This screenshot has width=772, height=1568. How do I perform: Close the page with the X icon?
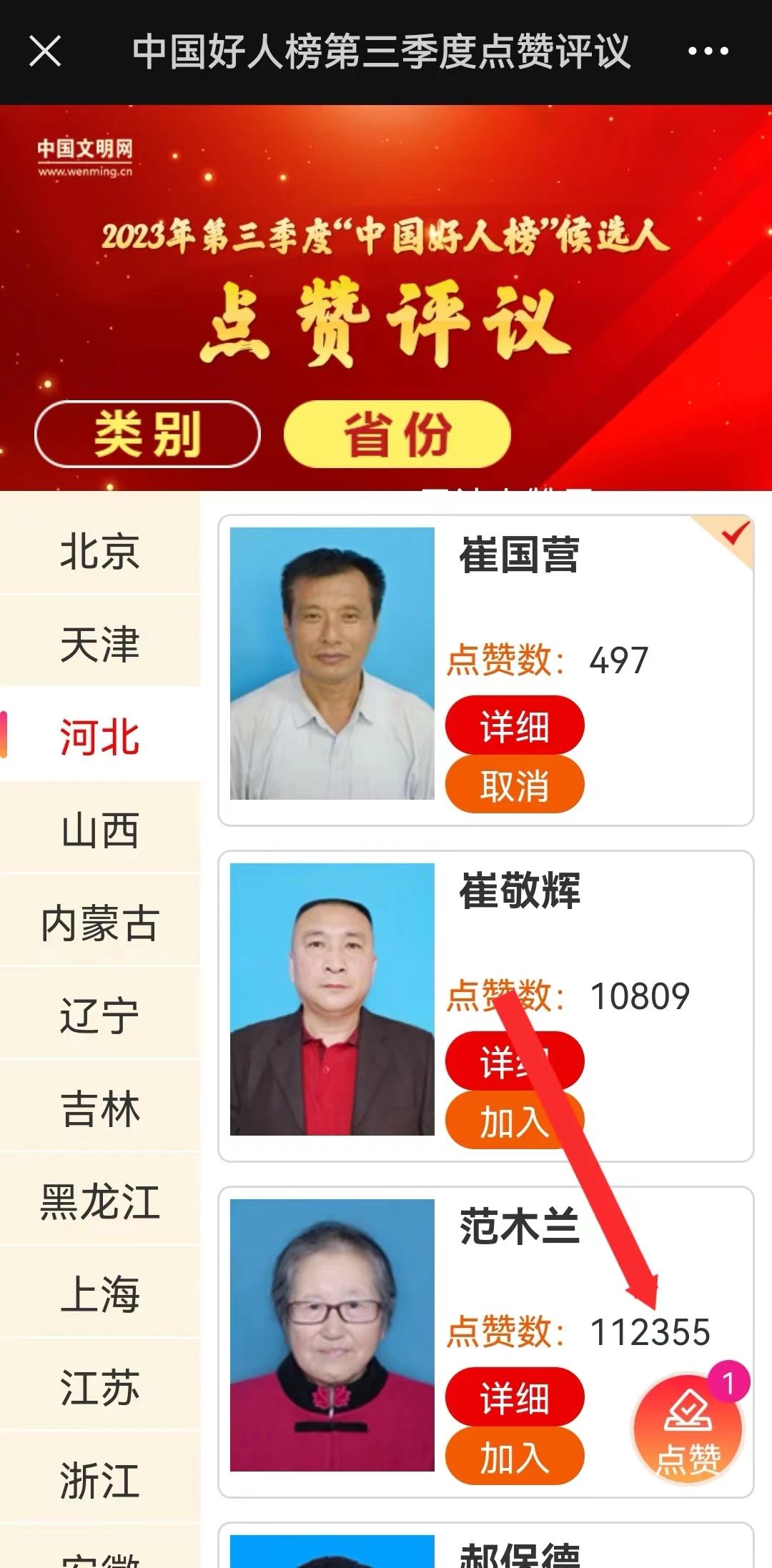[45, 51]
